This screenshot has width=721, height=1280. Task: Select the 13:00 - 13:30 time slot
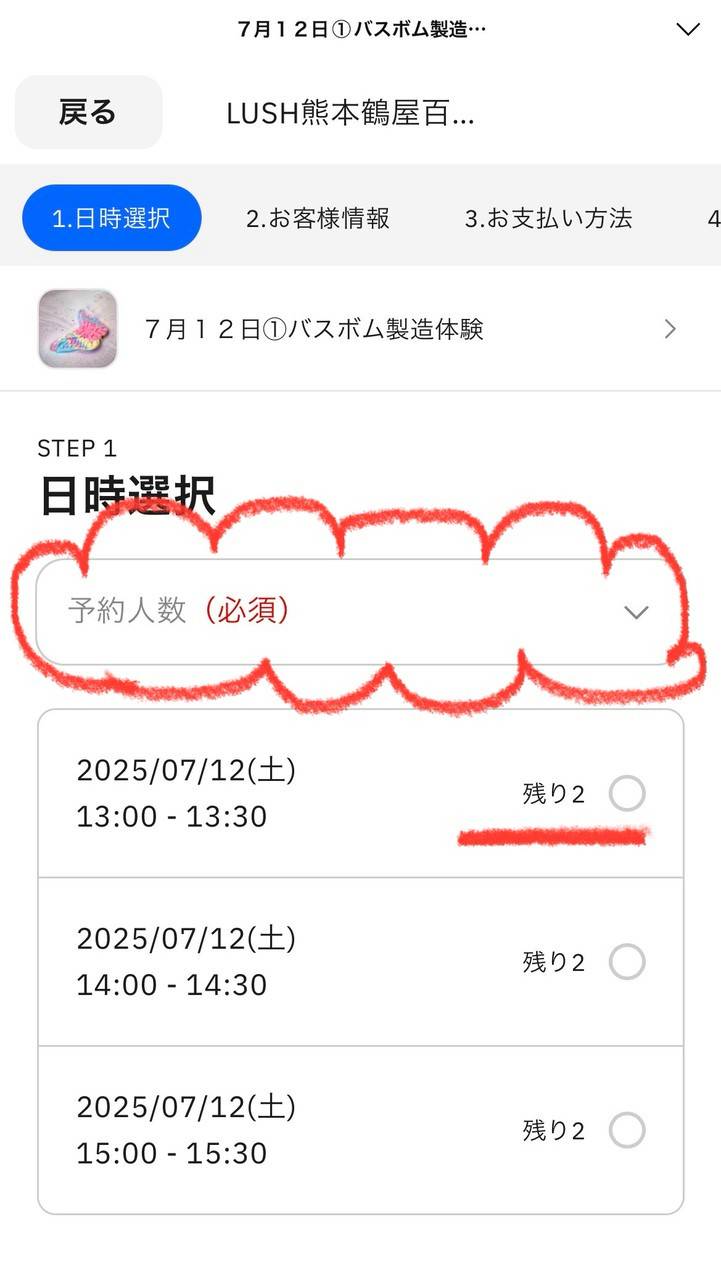tap(627, 795)
